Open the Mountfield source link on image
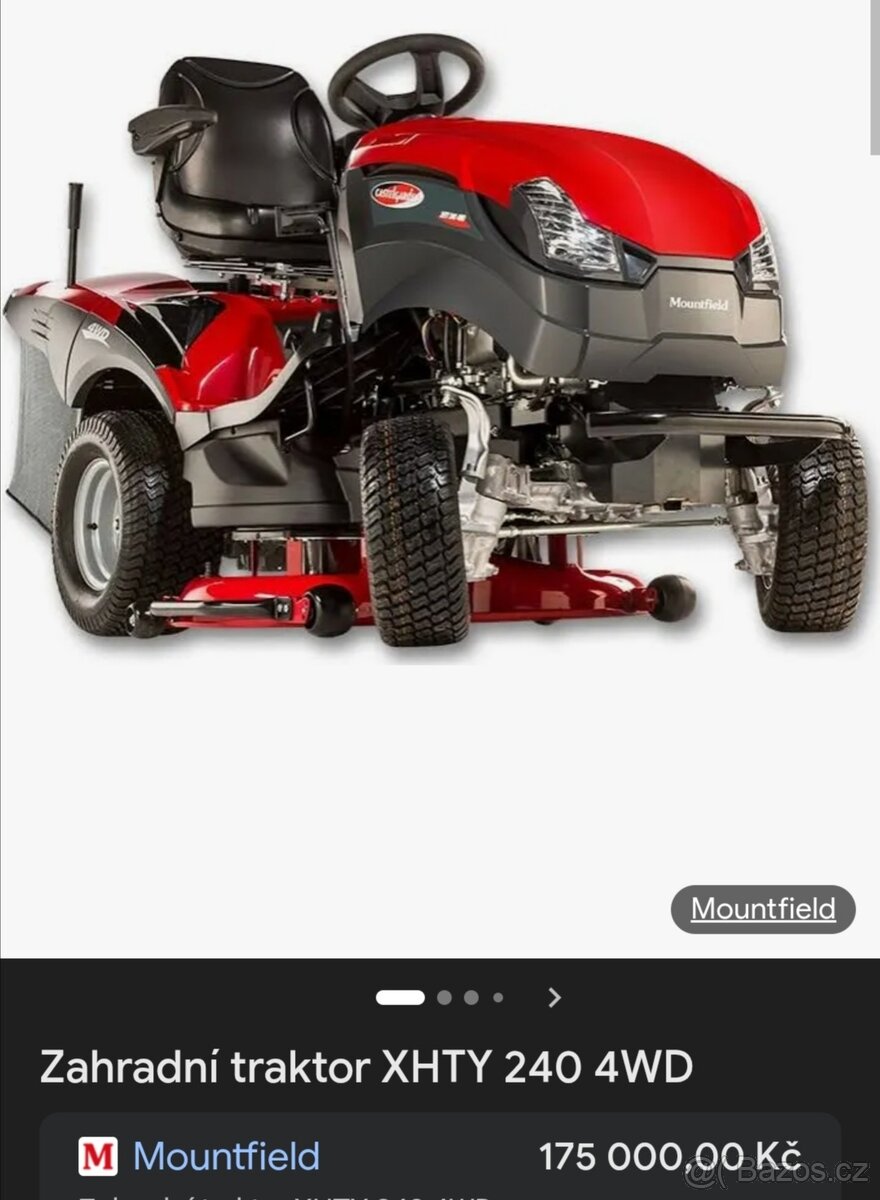 (x=762, y=909)
